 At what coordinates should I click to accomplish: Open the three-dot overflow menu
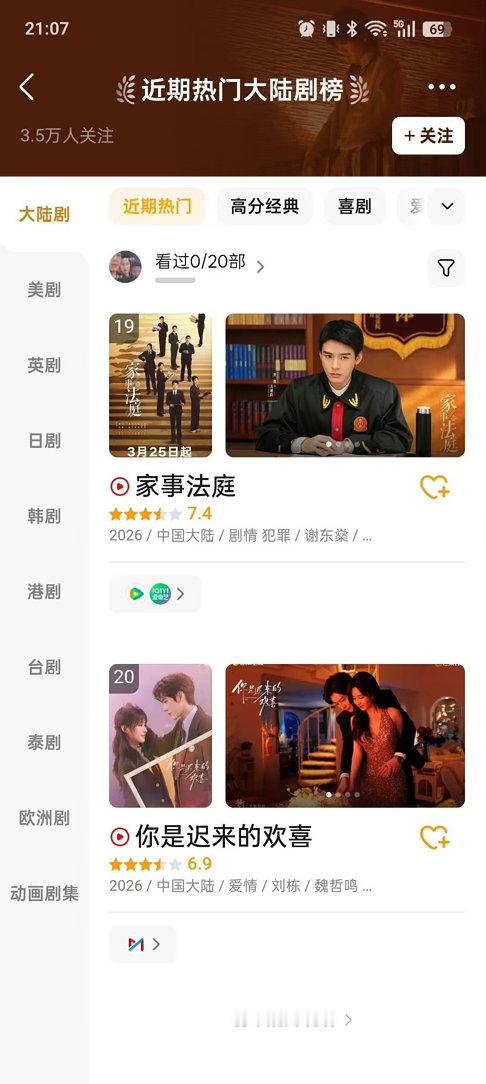tap(442, 87)
